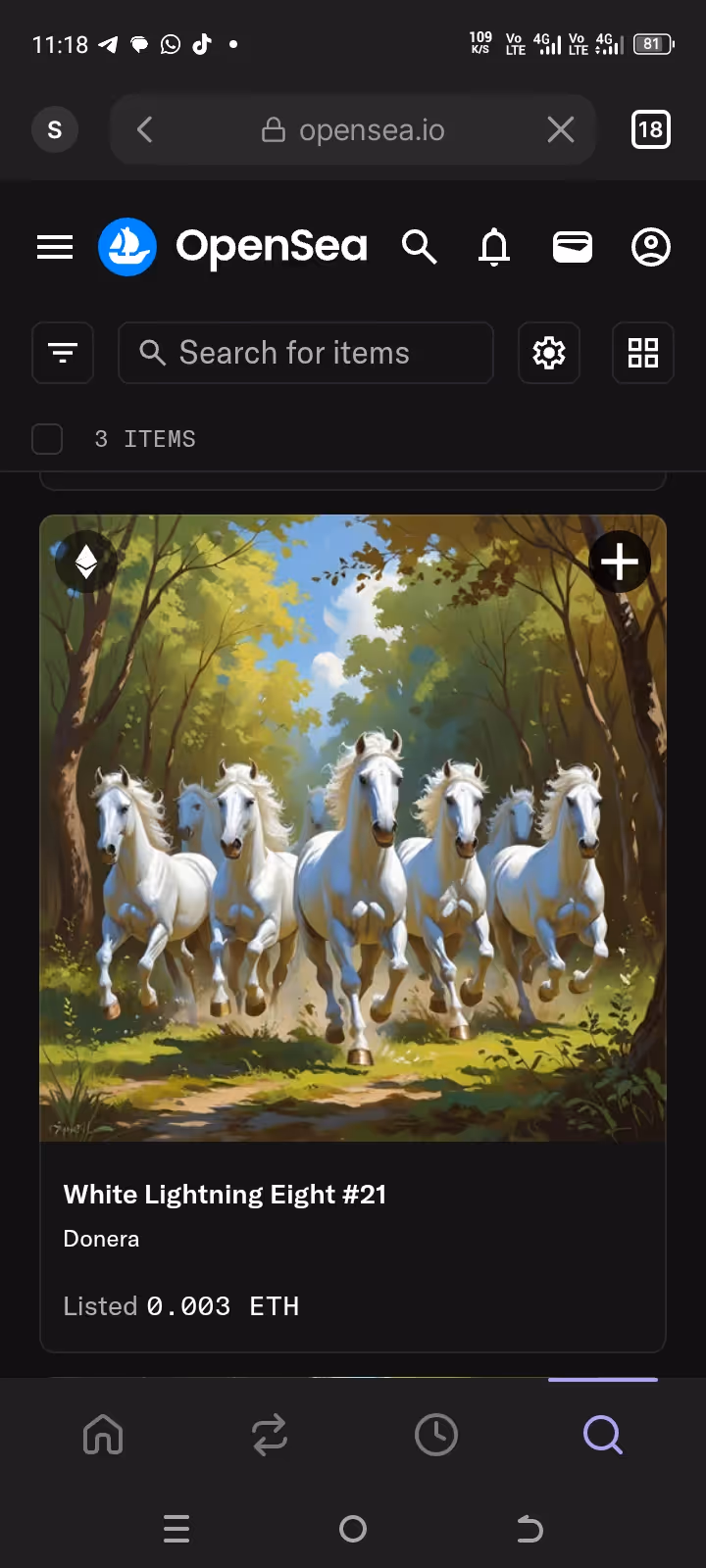Open the S profile avatar
This screenshot has width=706, height=1568.
click(x=55, y=129)
